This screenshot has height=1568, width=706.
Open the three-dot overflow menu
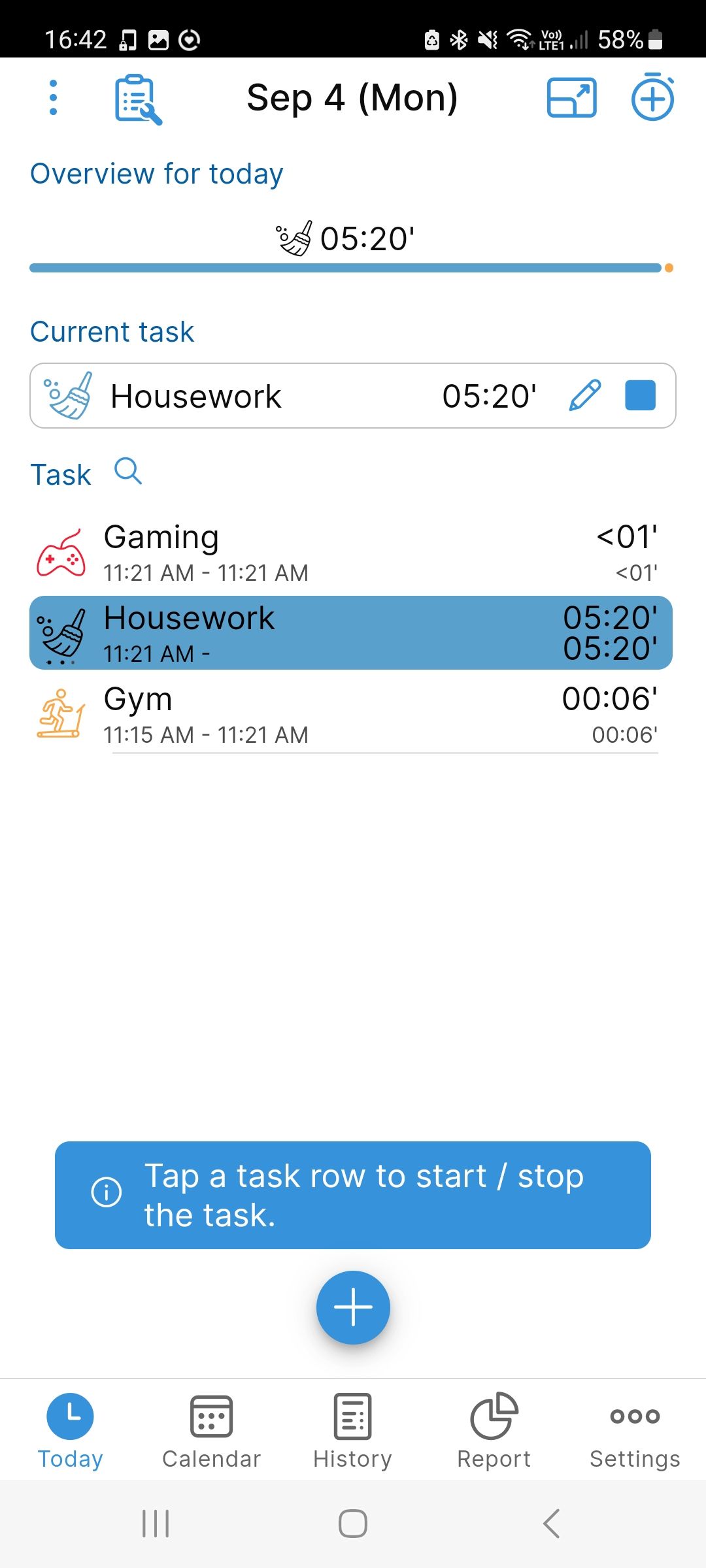point(54,98)
